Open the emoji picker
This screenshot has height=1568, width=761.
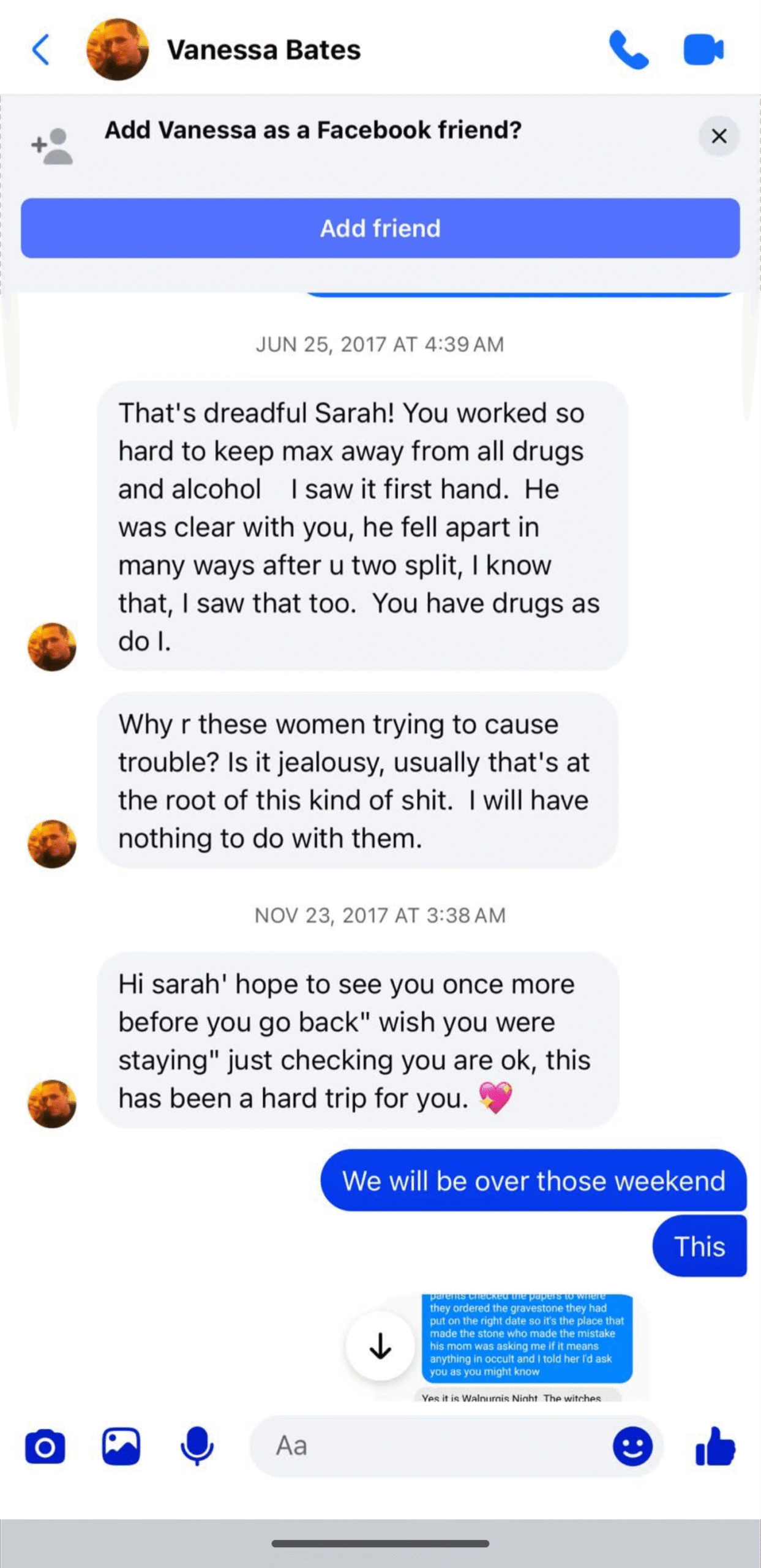632,1447
